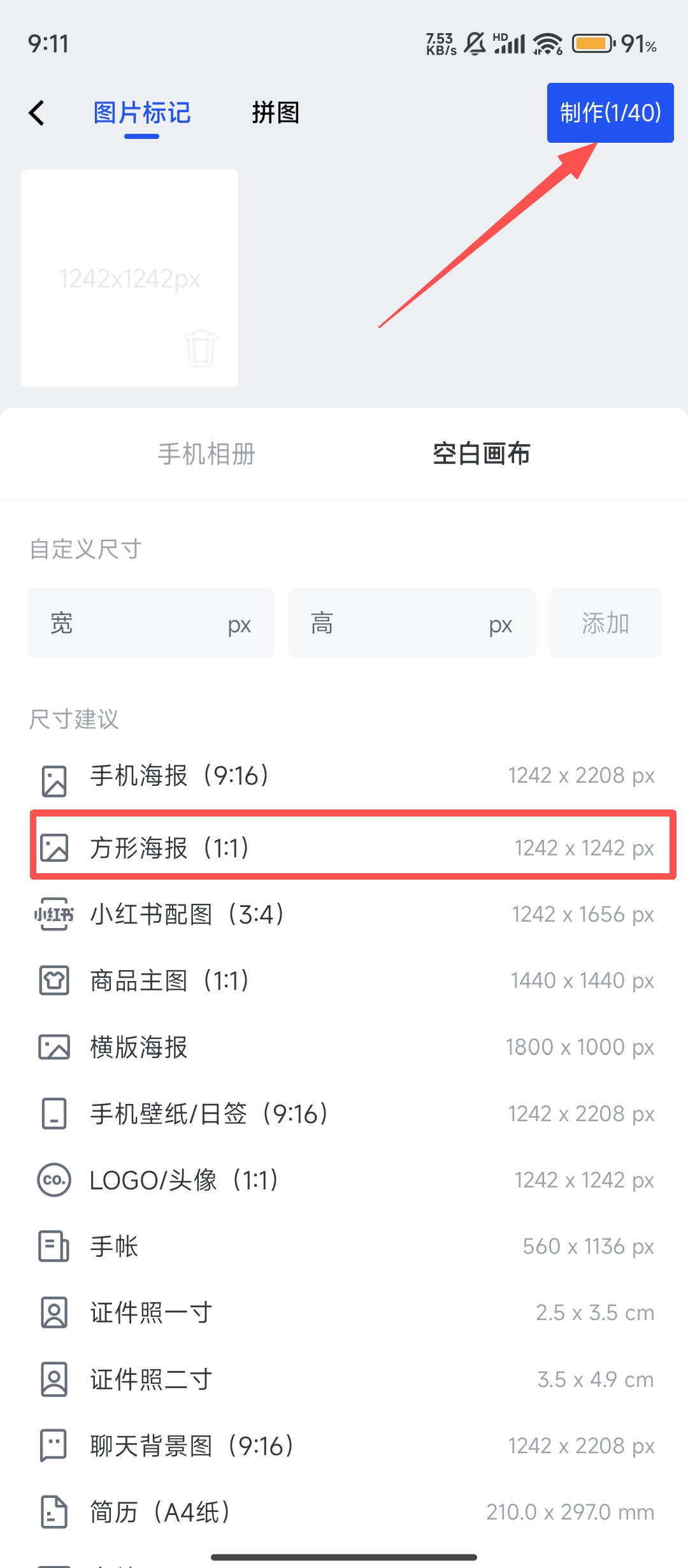Image resolution: width=688 pixels, height=1568 pixels.
Task: Select 商品主图 (1:1) size
Action: pyautogui.click(x=344, y=980)
